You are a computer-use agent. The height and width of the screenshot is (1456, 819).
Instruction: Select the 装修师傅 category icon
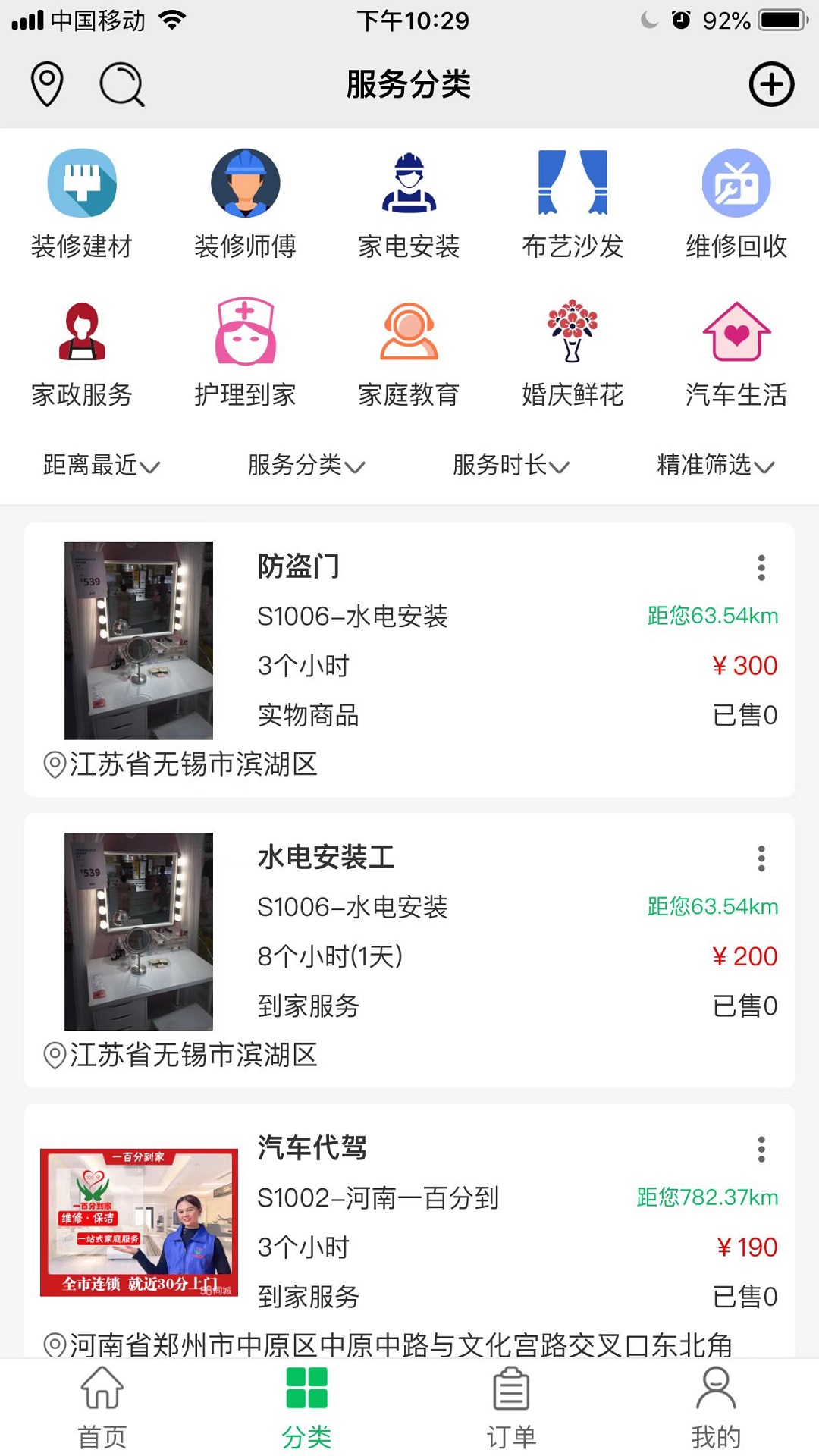click(245, 184)
